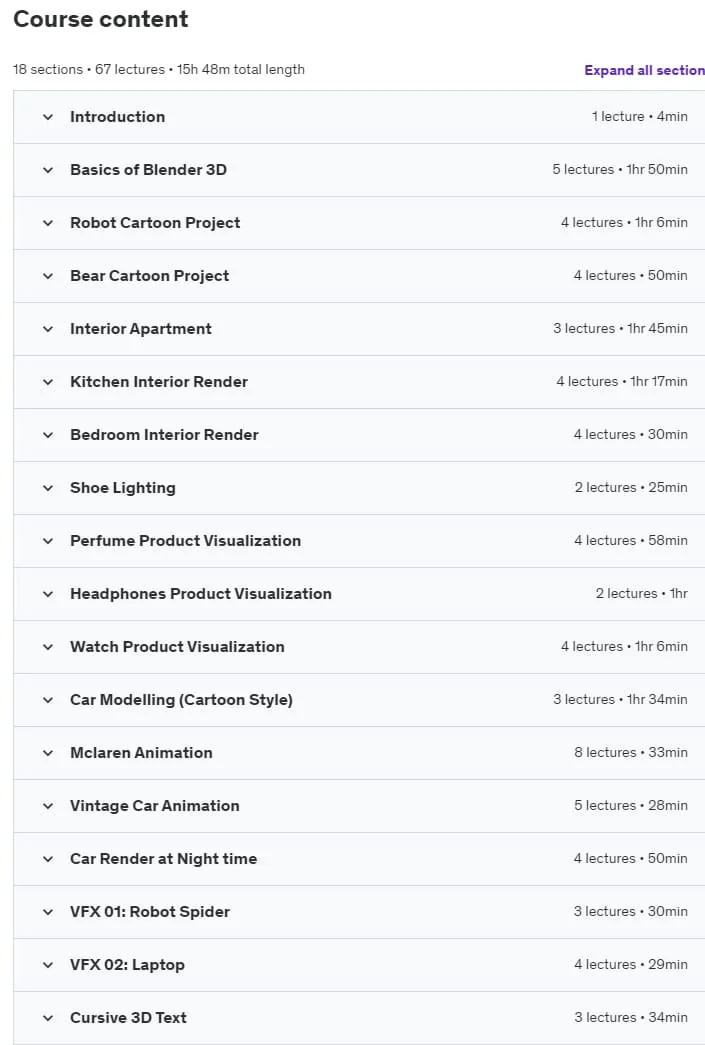Open Perfume Product Visualization section

359,540
